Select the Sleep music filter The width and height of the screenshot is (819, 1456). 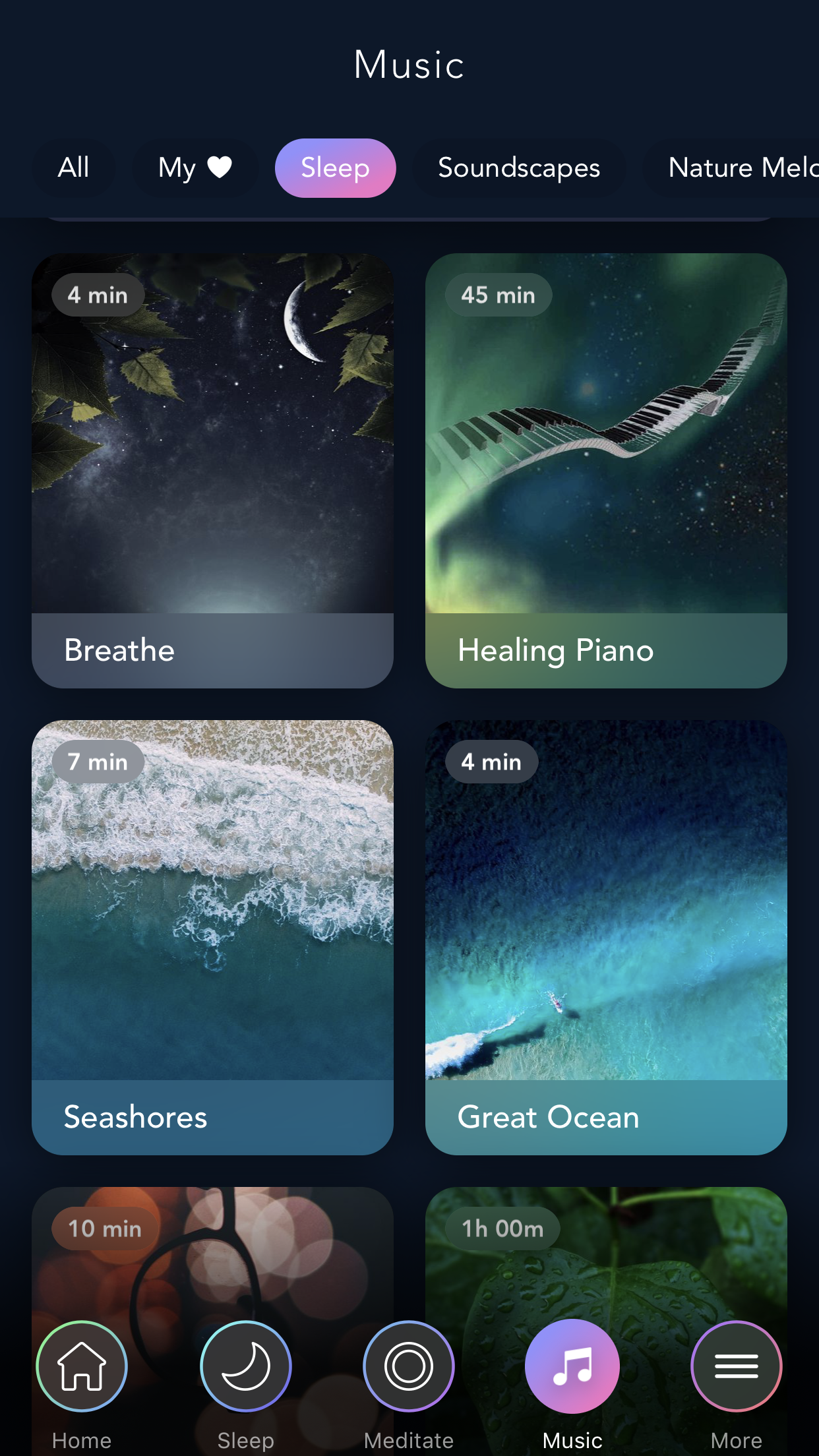pyautogui.click(x=335, y=167)
